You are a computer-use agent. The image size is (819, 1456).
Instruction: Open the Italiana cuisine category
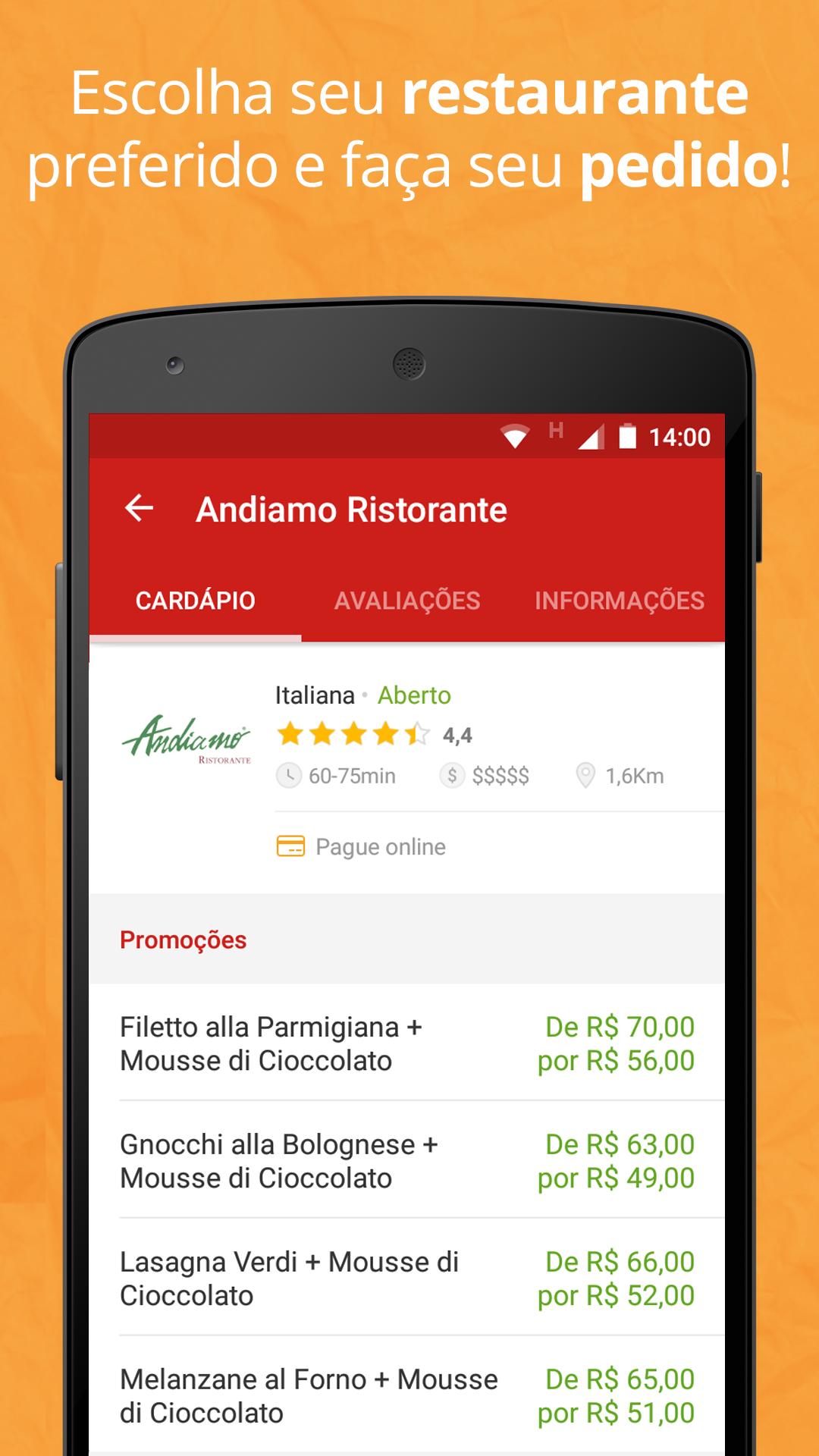click(x=313, y=695)
